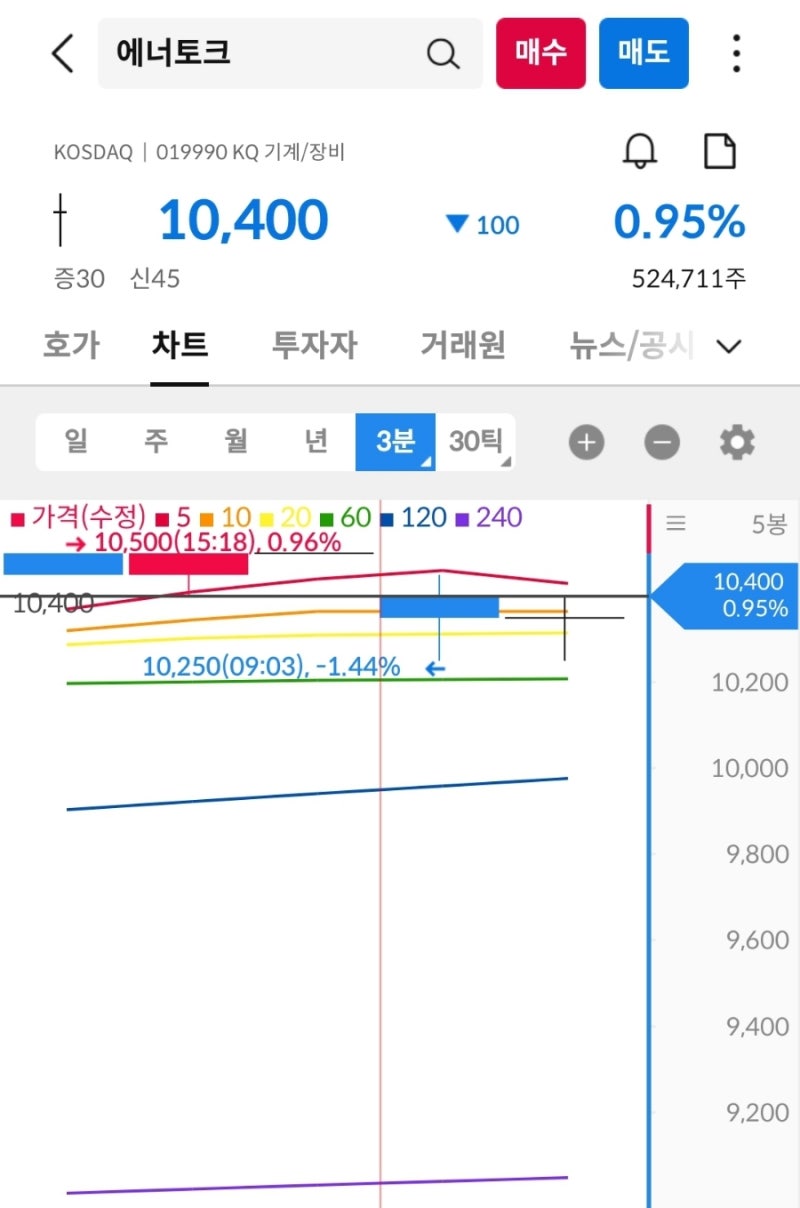
Task: Open the chart settings gear
Action: coord(737,442)
